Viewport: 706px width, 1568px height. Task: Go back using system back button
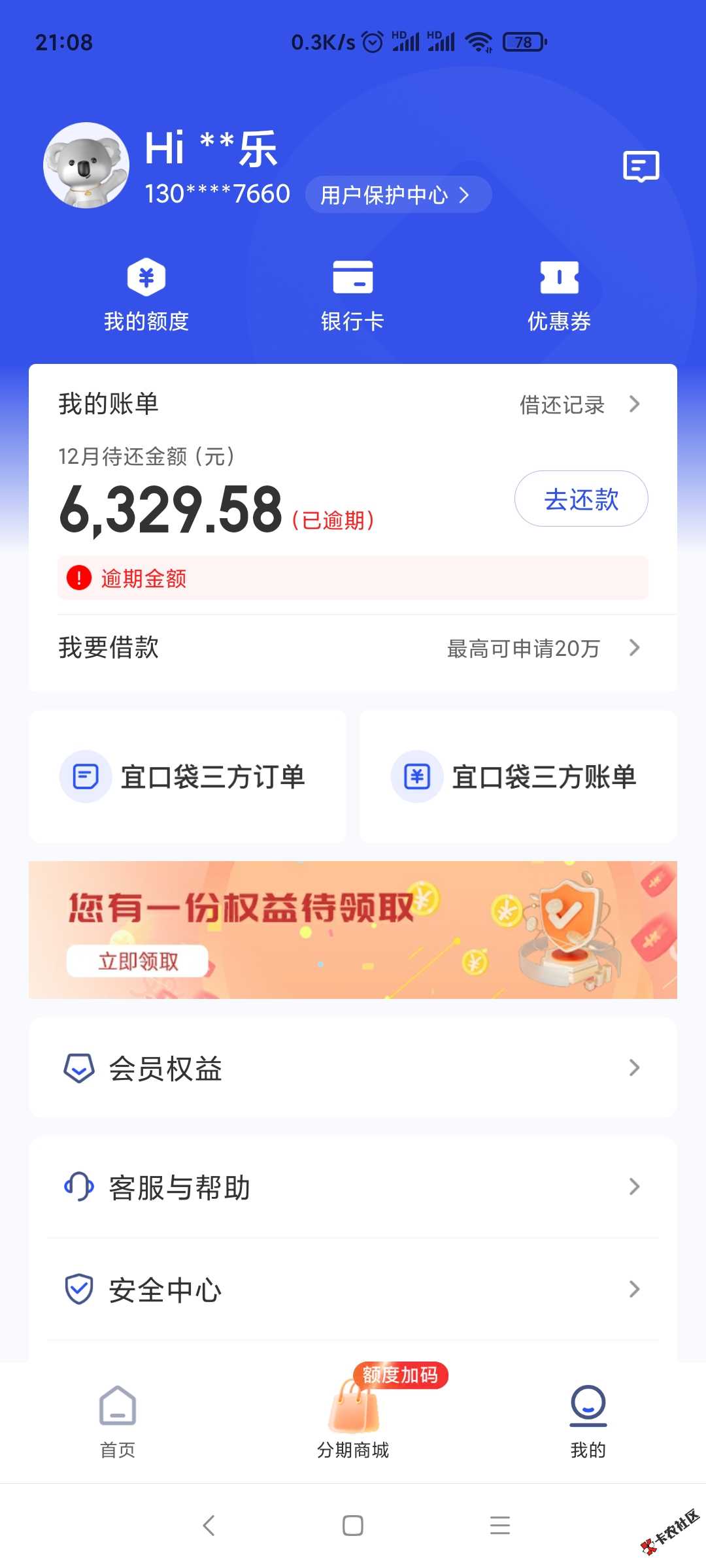[x=209, y=1526]
